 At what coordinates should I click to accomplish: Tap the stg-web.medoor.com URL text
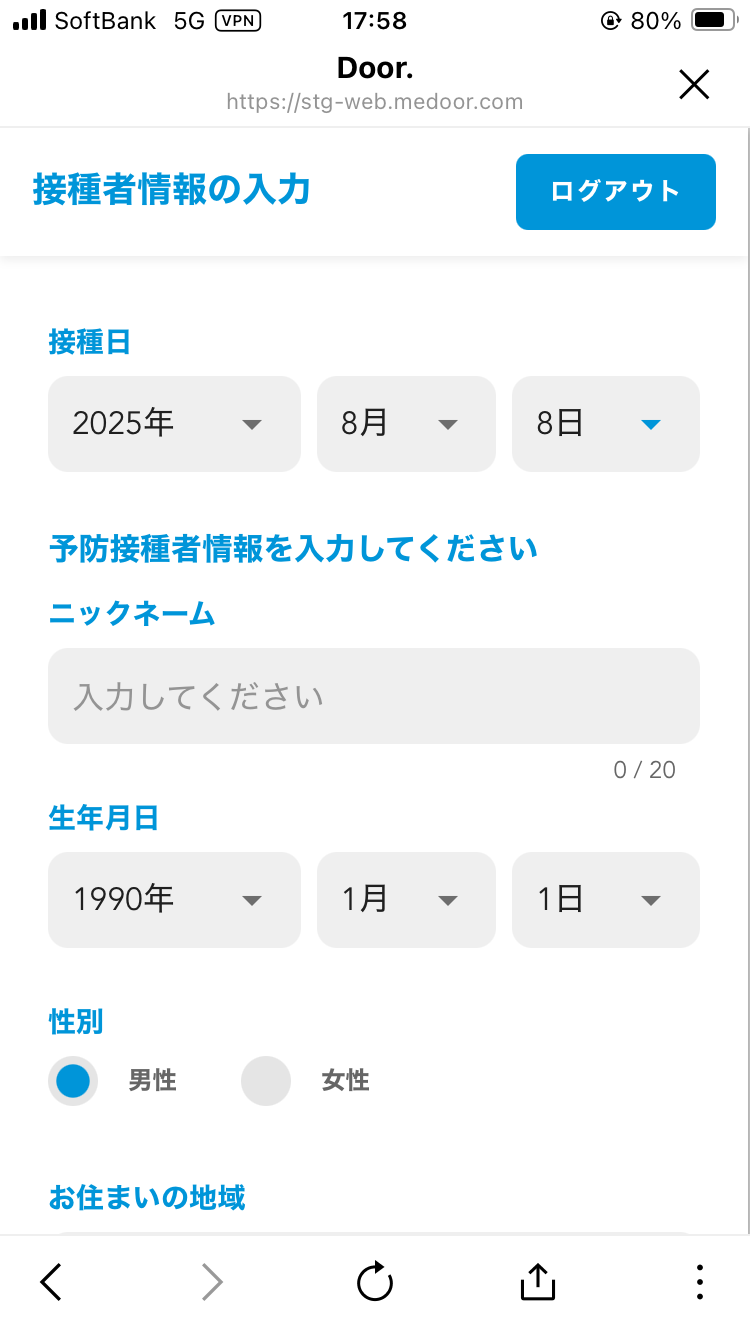pyautogui.click(x=375, y=101)
